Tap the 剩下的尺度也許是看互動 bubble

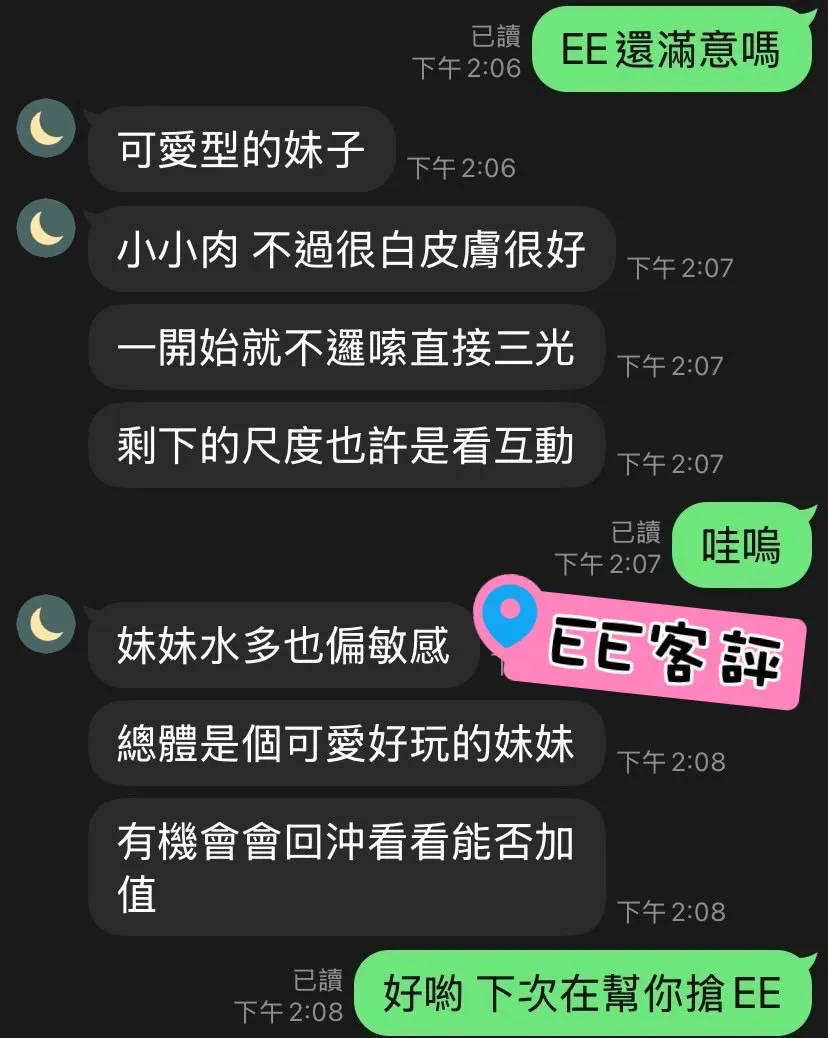tap(347, 446)
